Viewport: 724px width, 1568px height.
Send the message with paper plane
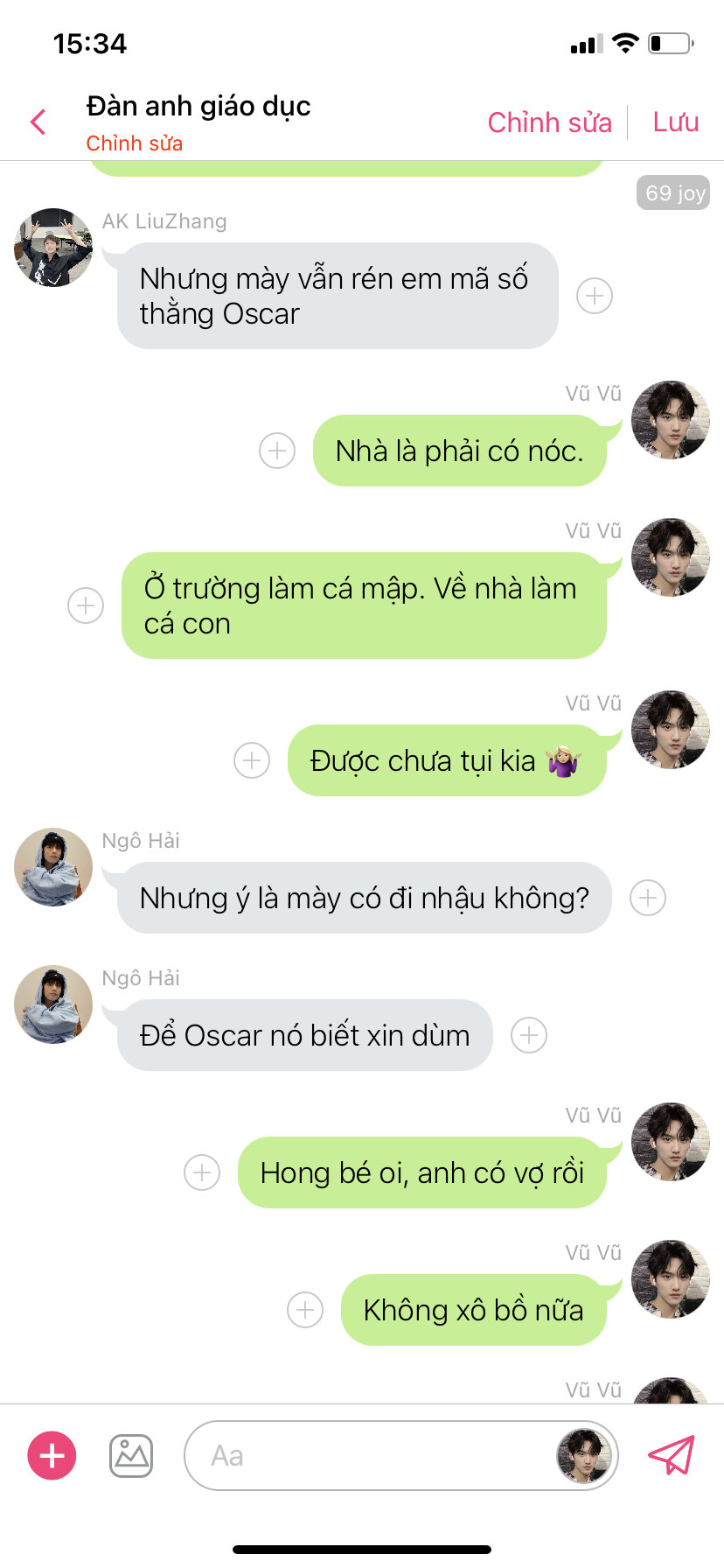(x=671, y=1456)
